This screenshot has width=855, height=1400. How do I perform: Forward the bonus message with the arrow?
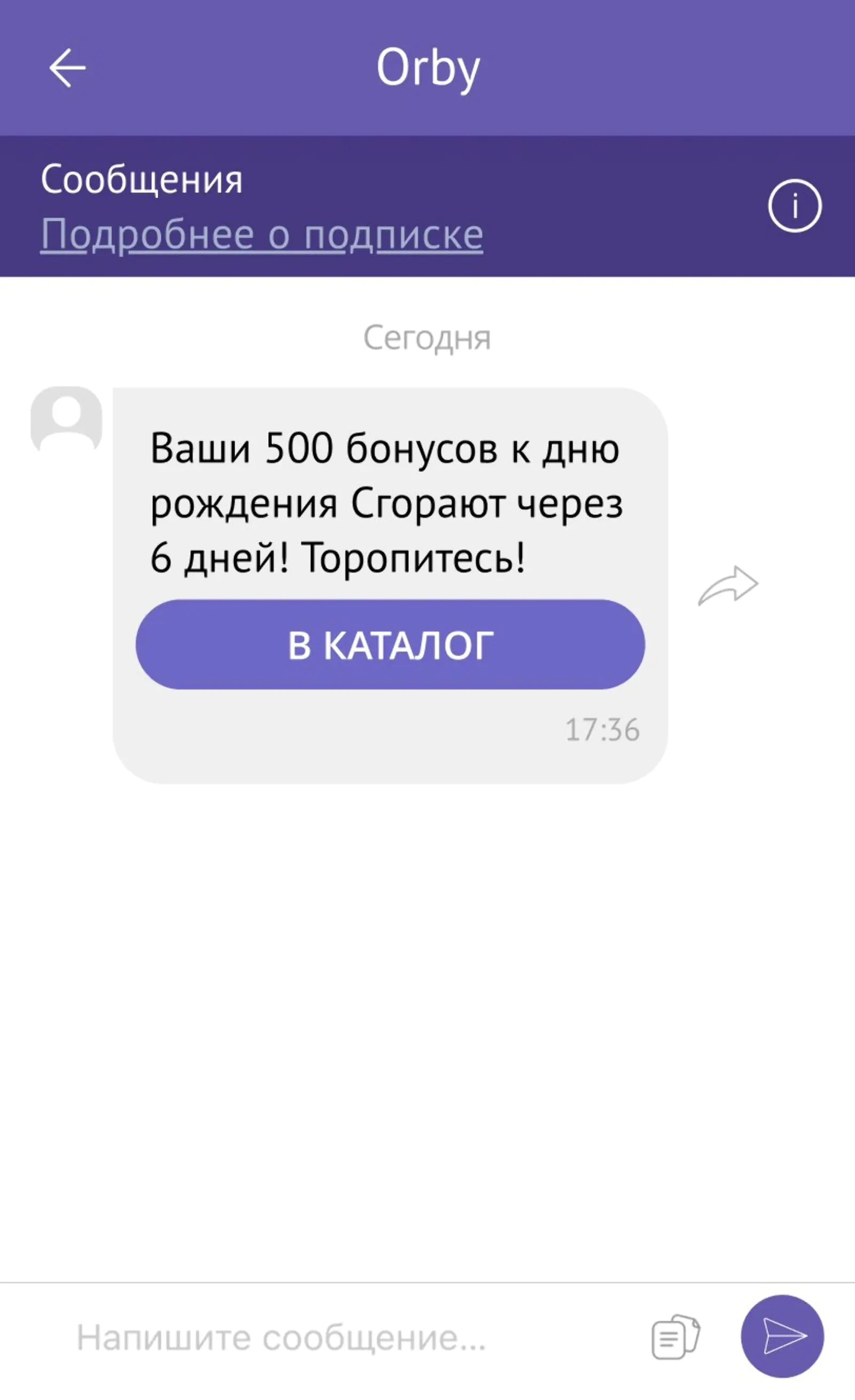(728, 586)
